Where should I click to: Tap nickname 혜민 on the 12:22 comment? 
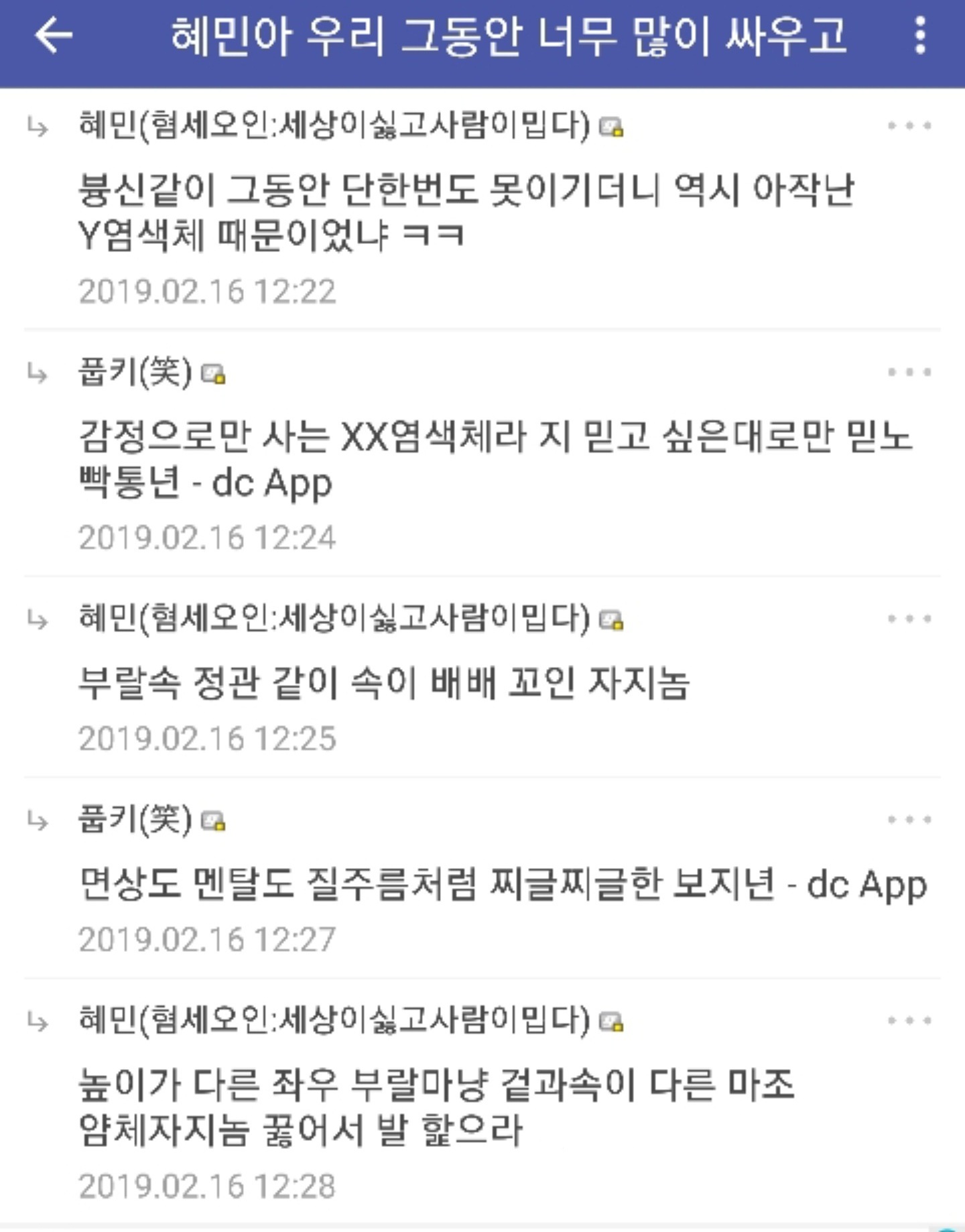coord(334,125)
